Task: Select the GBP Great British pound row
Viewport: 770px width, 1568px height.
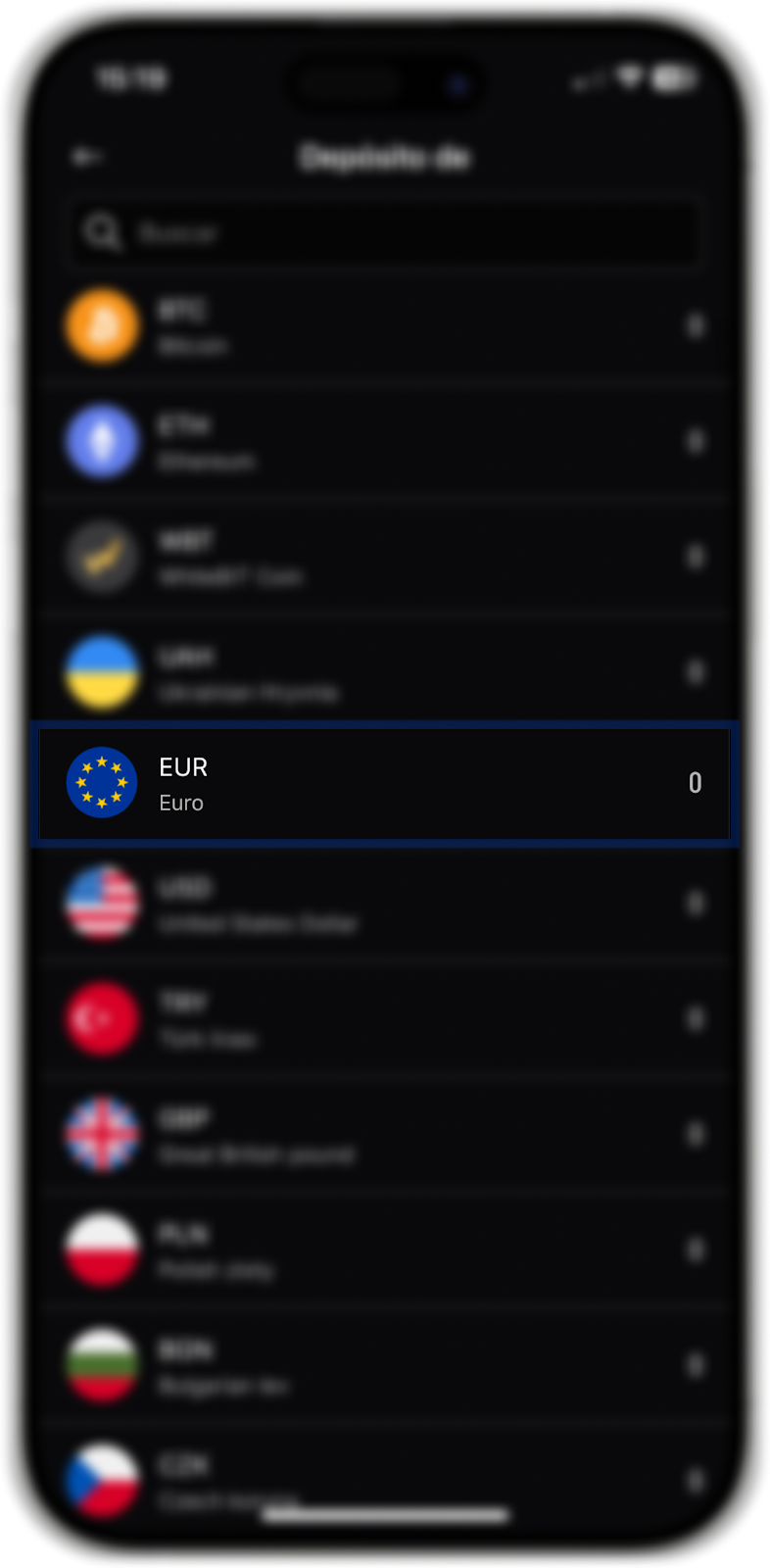Action: pos(382,1135)
